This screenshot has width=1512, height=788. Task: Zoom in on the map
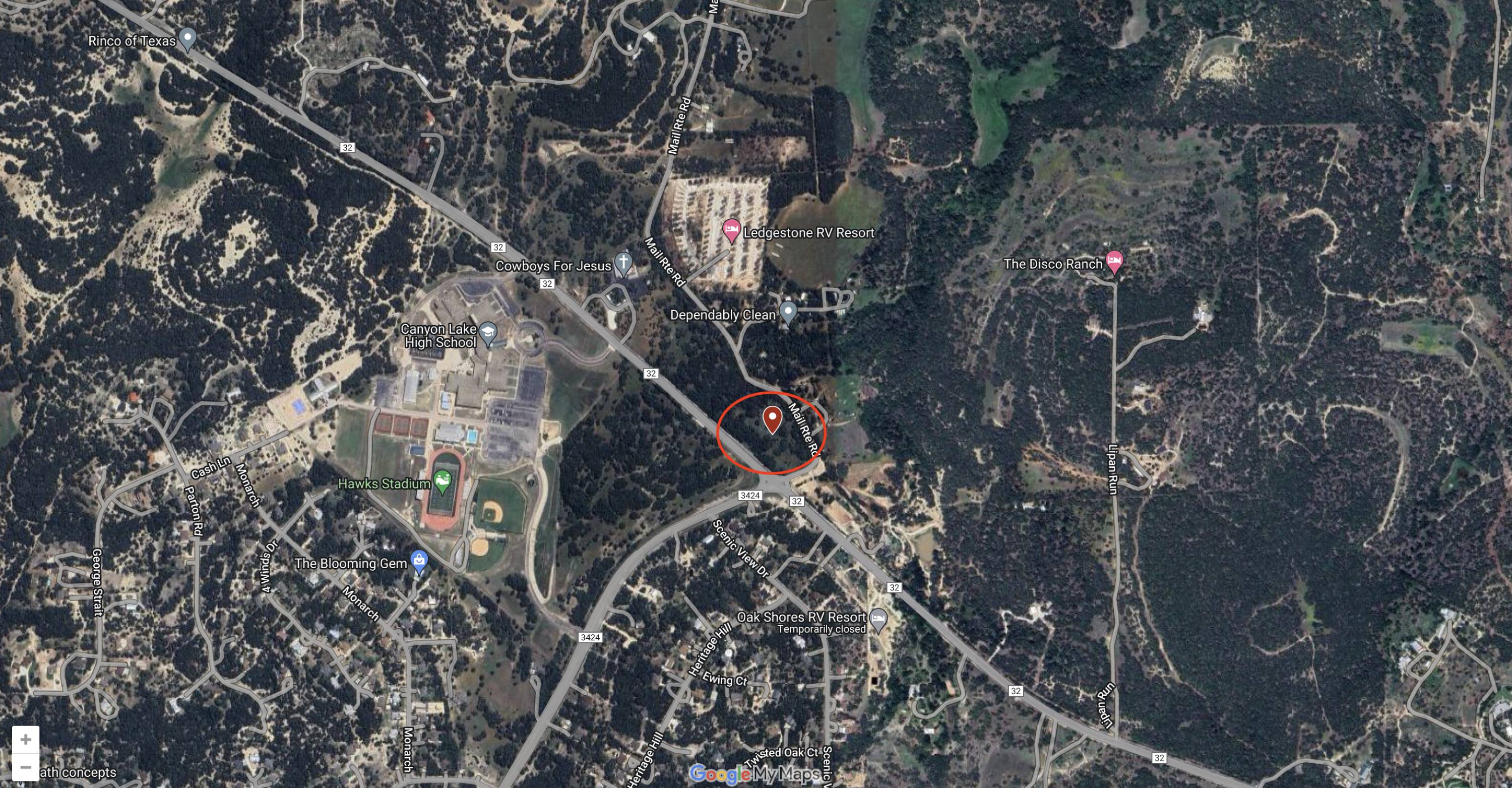(x=25, y=740)
